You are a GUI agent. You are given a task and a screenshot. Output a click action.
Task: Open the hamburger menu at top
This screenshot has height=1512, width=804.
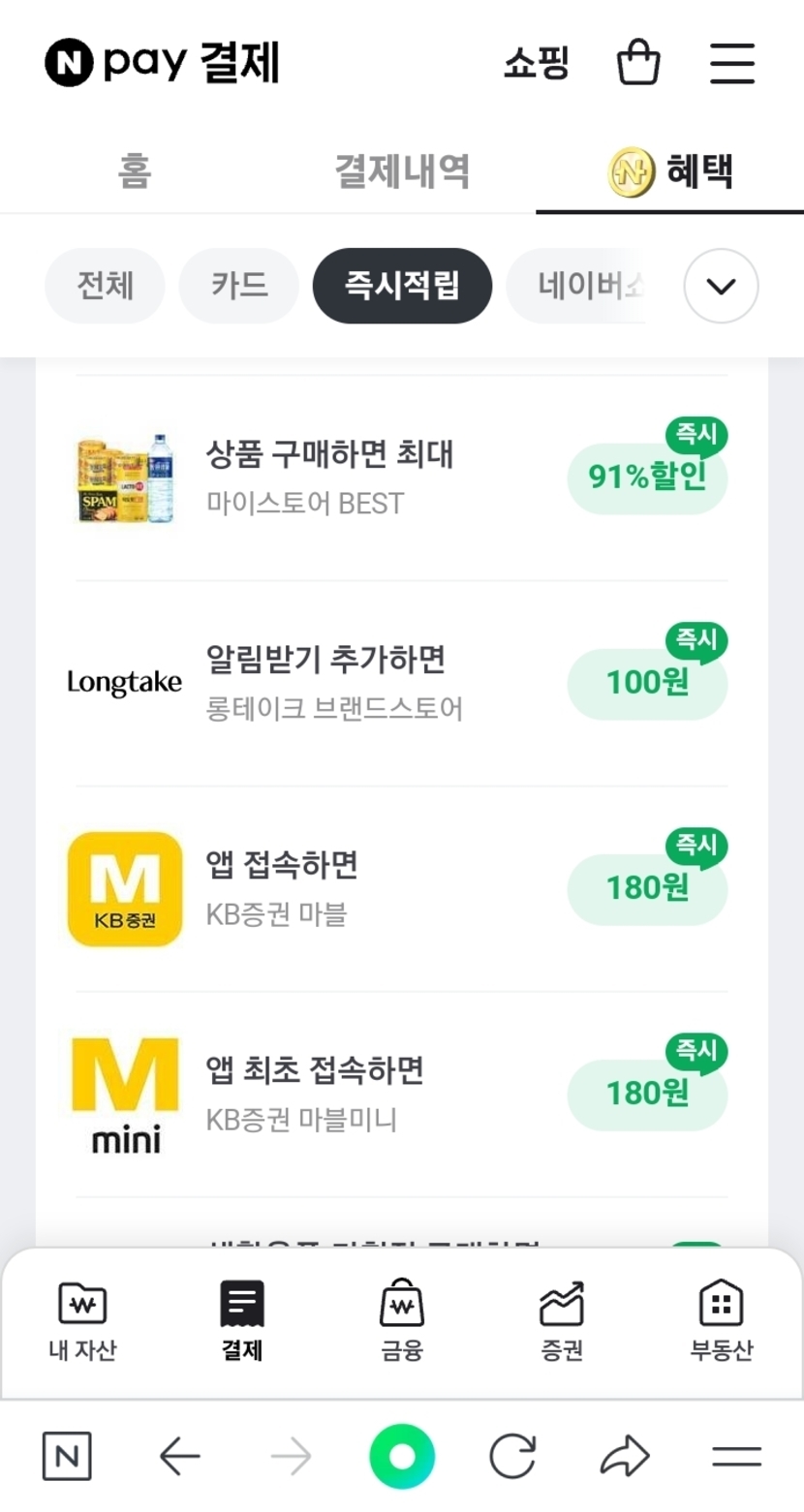(731, 64)
